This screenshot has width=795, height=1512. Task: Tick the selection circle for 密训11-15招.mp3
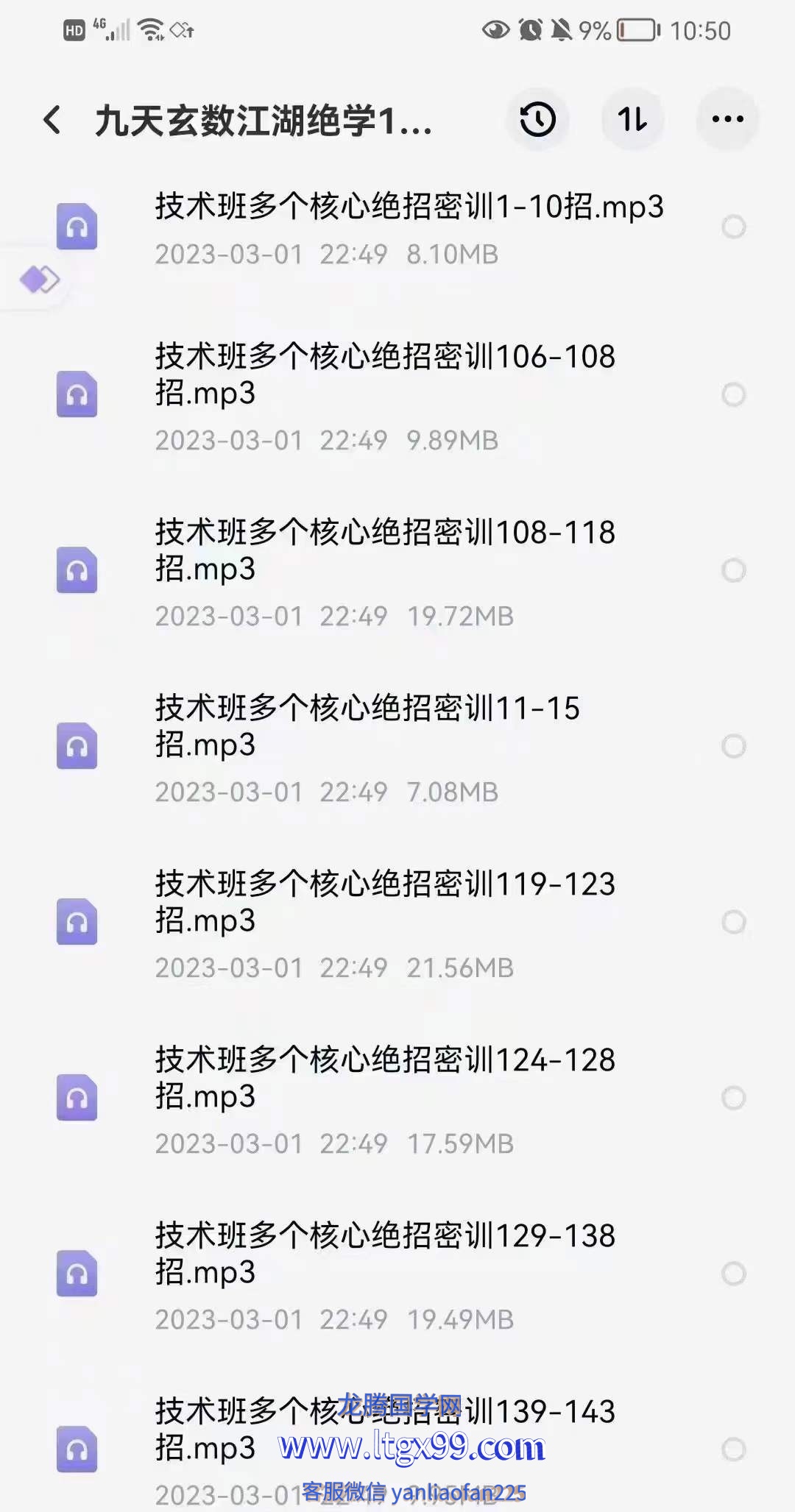733,746
